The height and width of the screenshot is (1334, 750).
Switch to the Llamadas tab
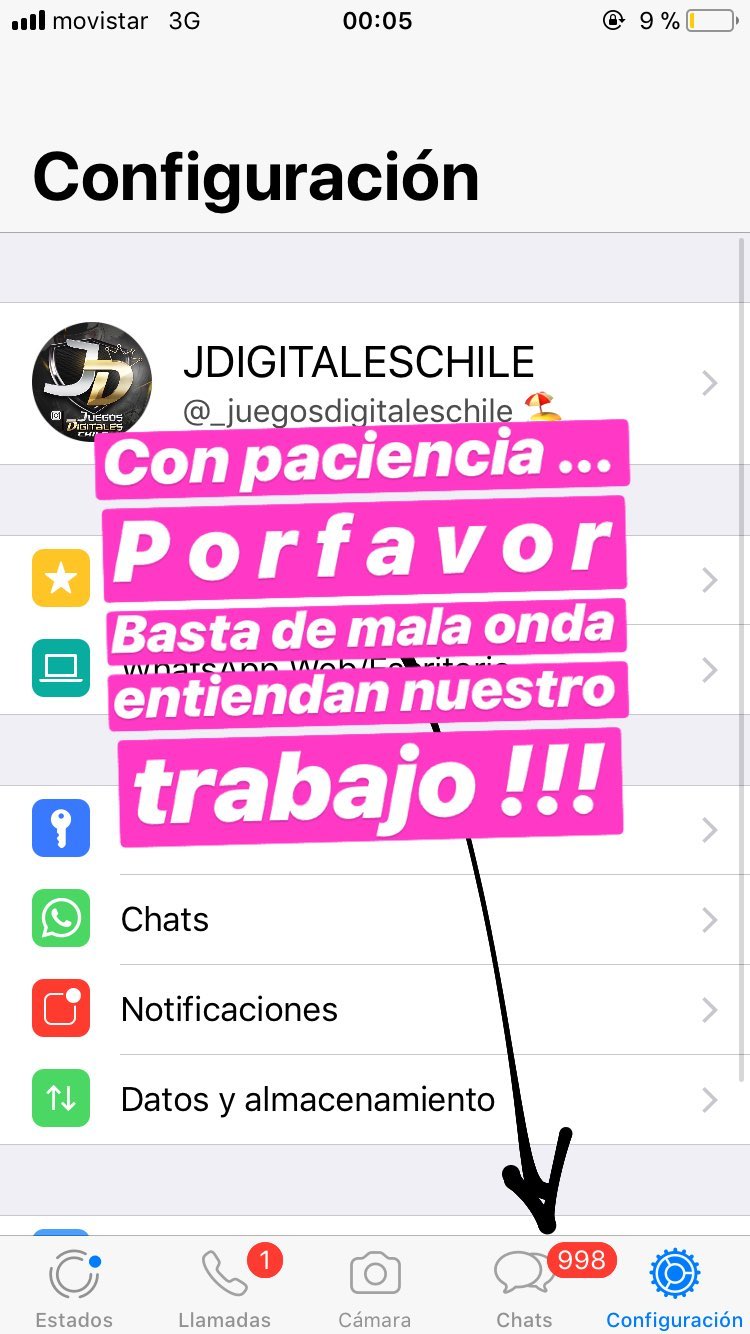224,1288
